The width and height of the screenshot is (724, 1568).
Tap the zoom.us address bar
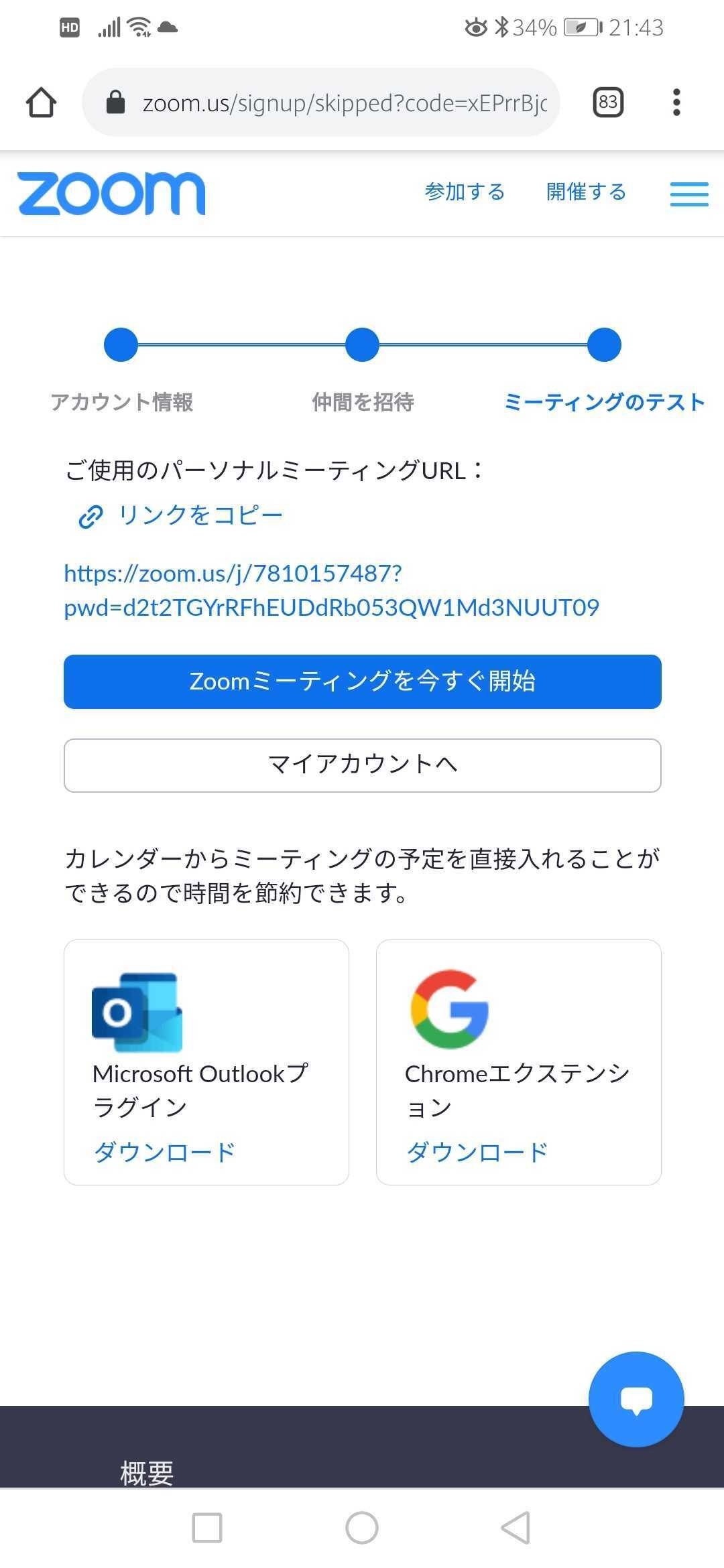pyautogui.click(x=320, y=103)
